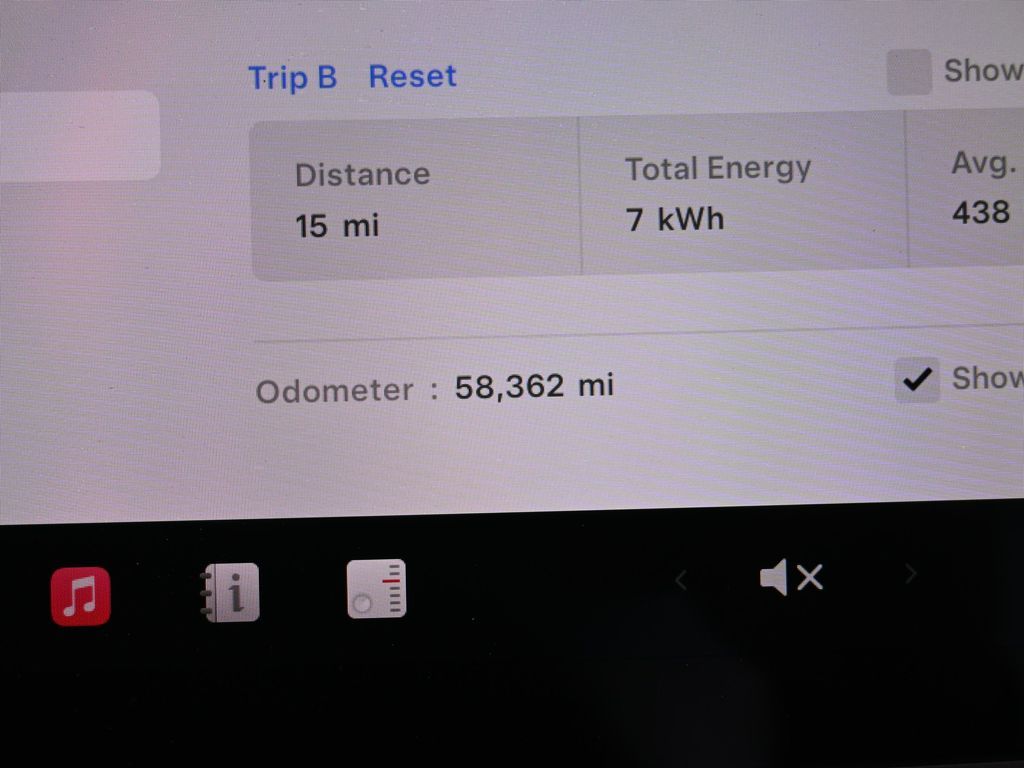1024x768 pixels.
Task: Launch the Radio app
Action: 376,589
